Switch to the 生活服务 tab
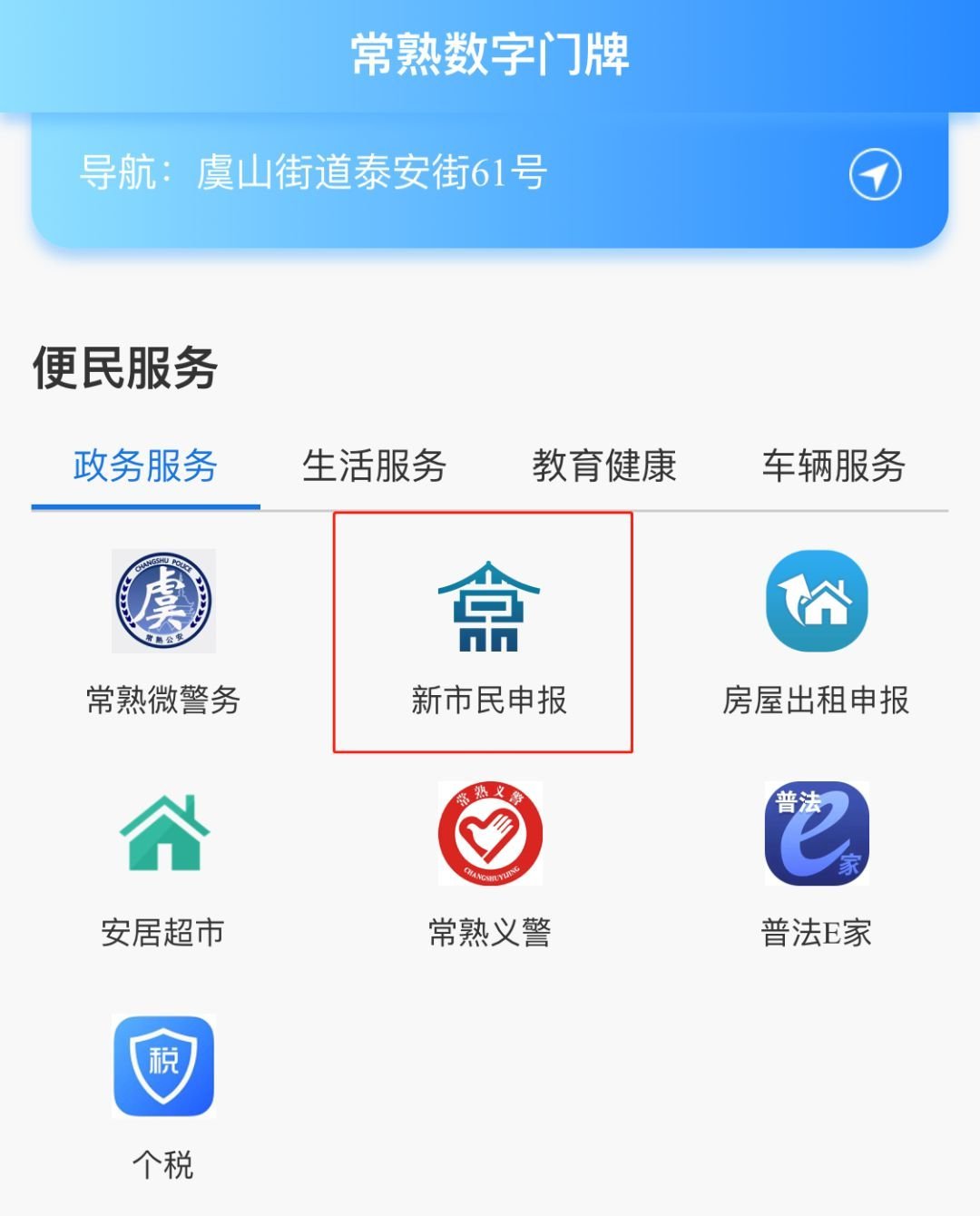 (x=374, y=466)
